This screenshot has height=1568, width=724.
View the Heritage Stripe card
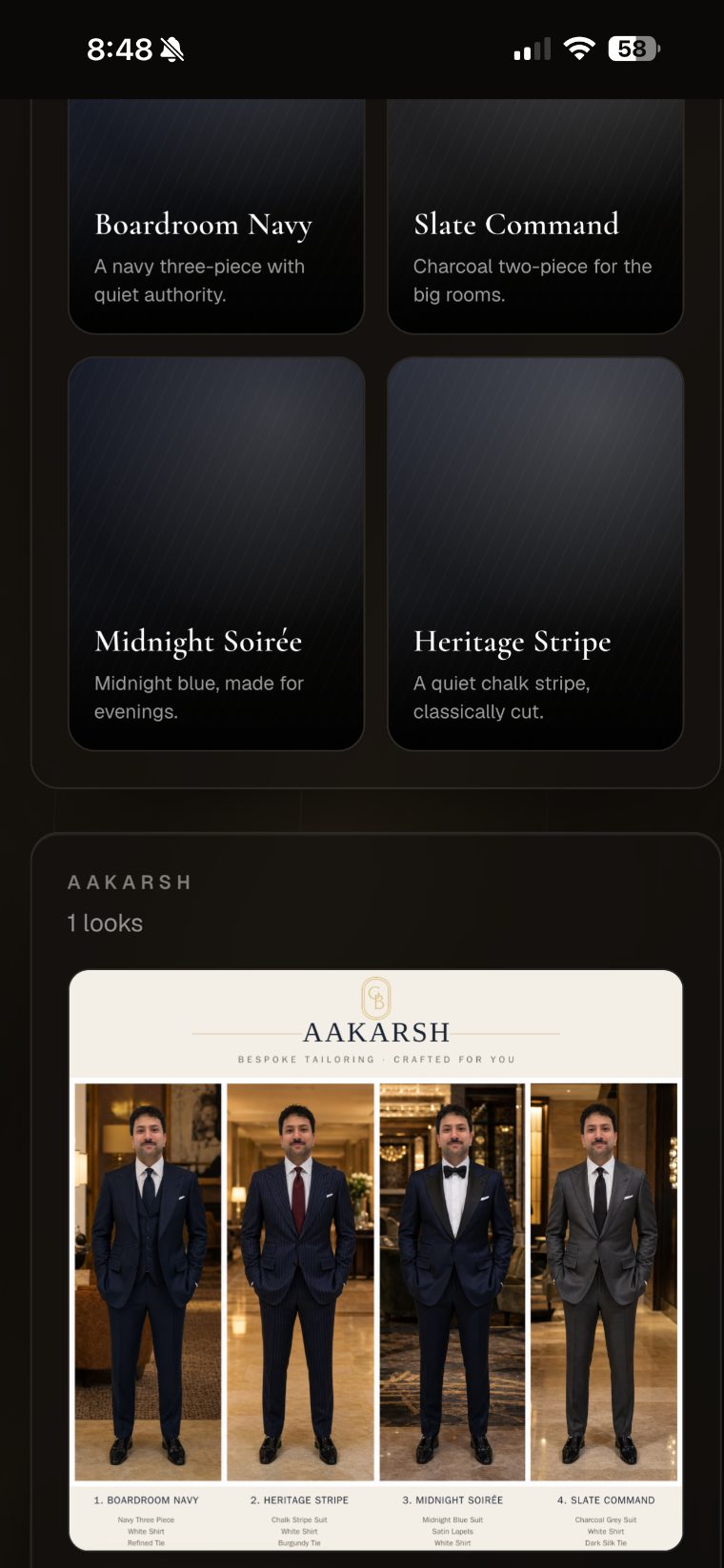pyautogui.click(x=535, y=554)
